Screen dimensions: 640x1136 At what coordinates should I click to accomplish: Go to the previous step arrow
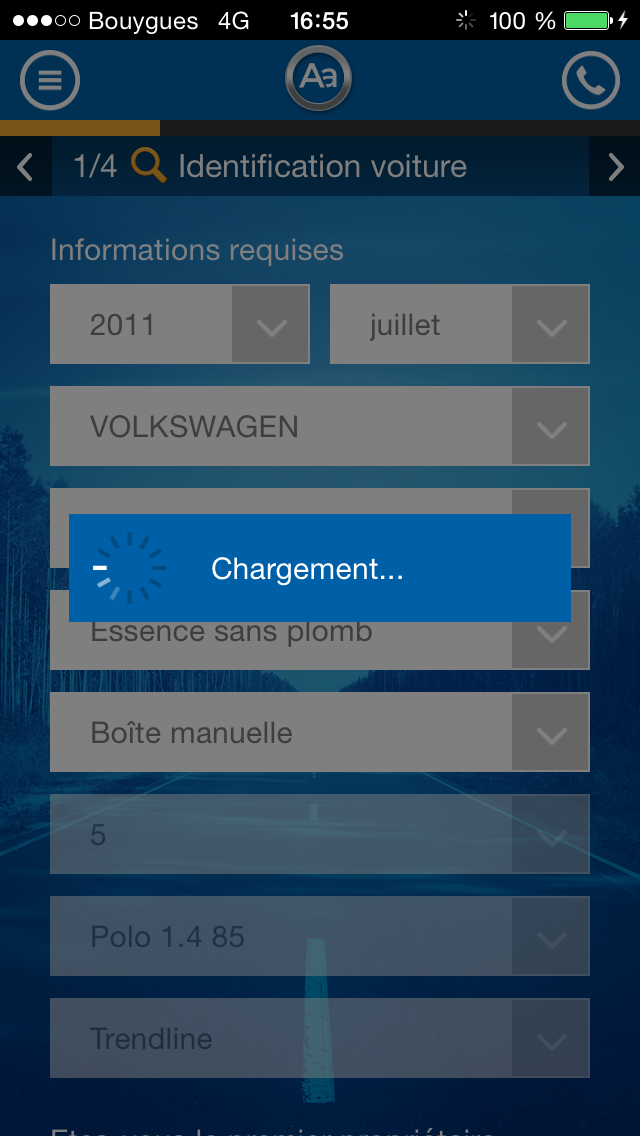pyautogui.click(x=25, y=167)
